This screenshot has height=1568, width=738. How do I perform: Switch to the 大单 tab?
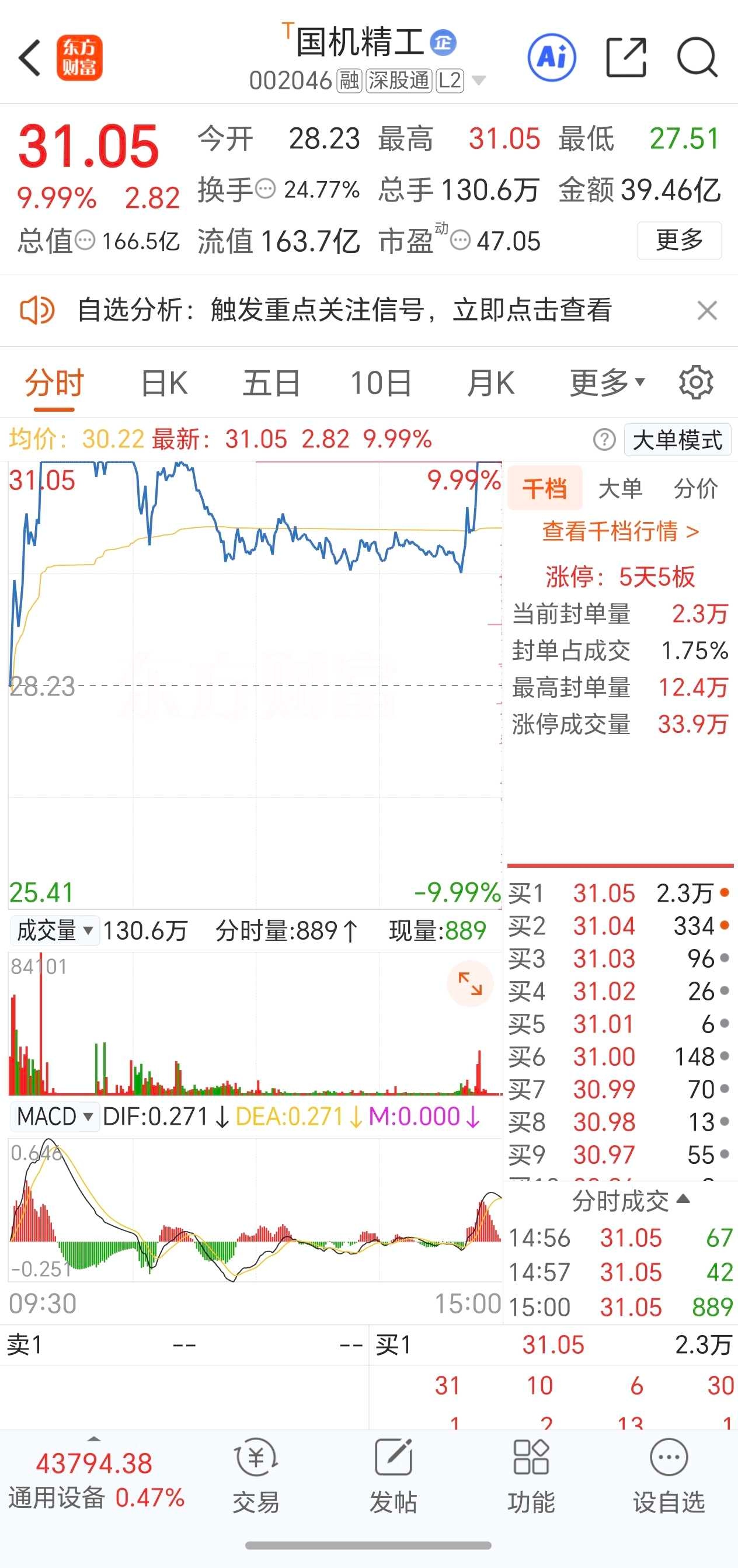coord(620,488)
